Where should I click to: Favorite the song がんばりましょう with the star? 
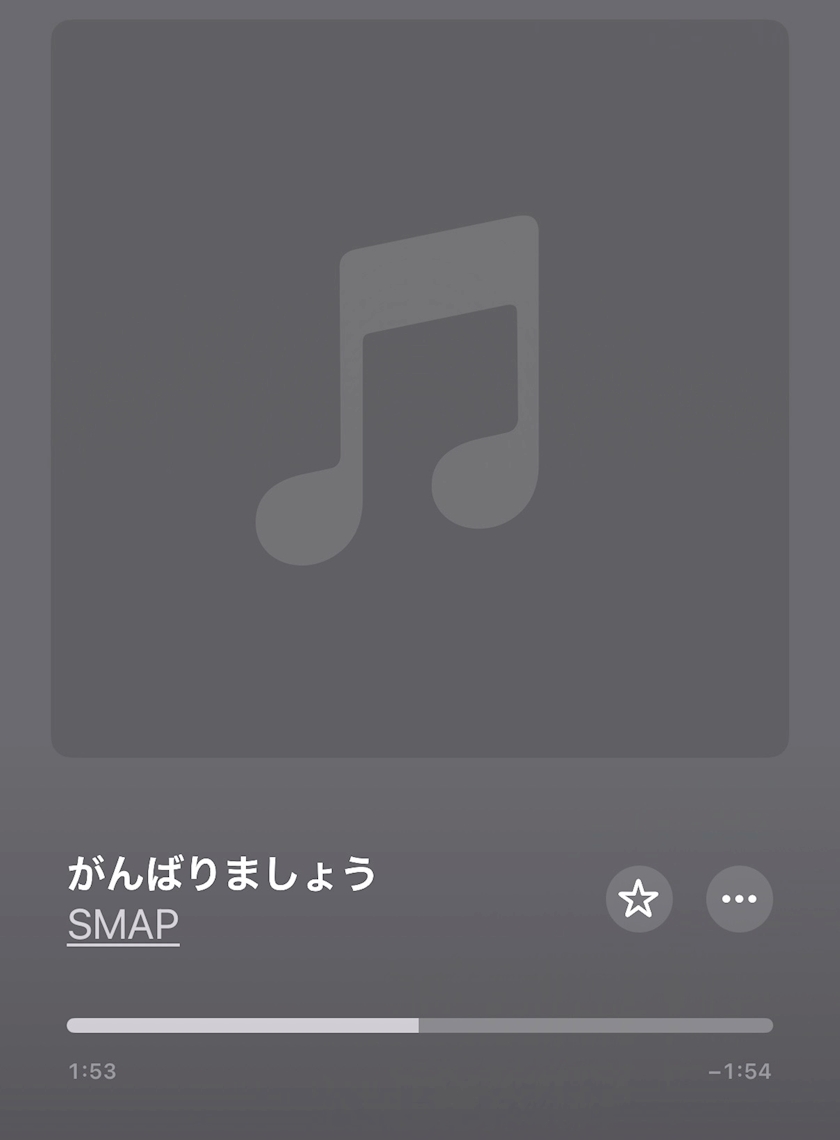click(639, 899)
